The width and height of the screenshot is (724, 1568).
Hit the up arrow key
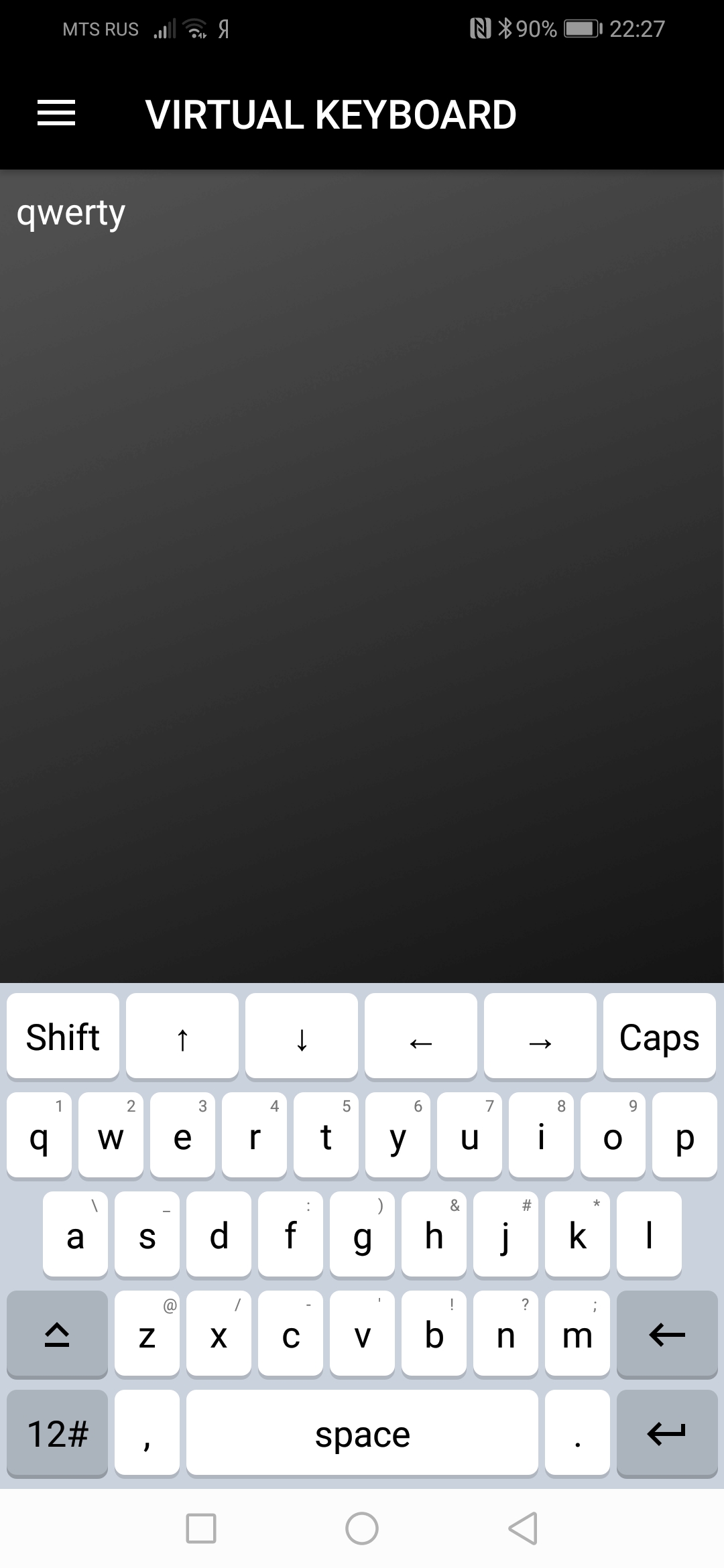point(182,1036)
